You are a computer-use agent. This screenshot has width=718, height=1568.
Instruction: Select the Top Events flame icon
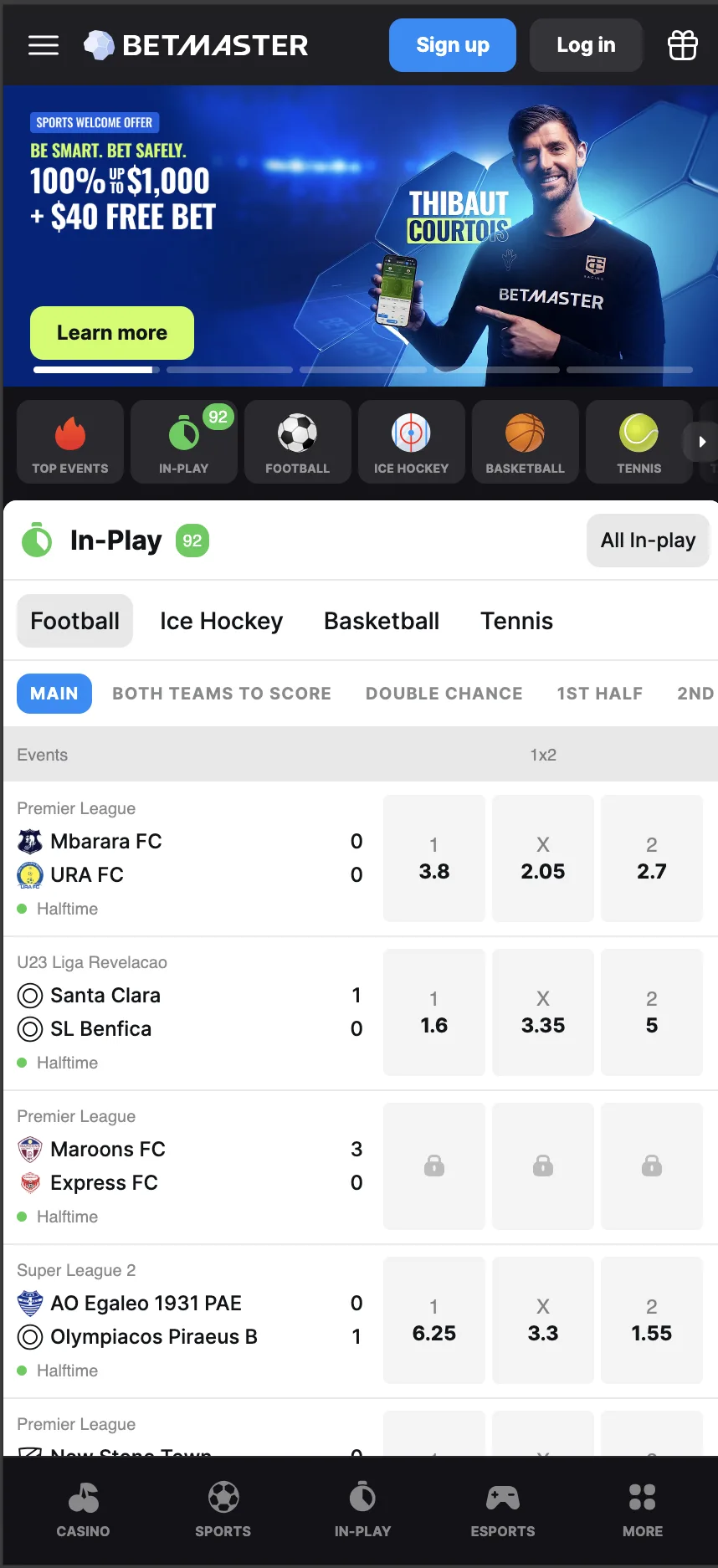click(x=69, y=441)
